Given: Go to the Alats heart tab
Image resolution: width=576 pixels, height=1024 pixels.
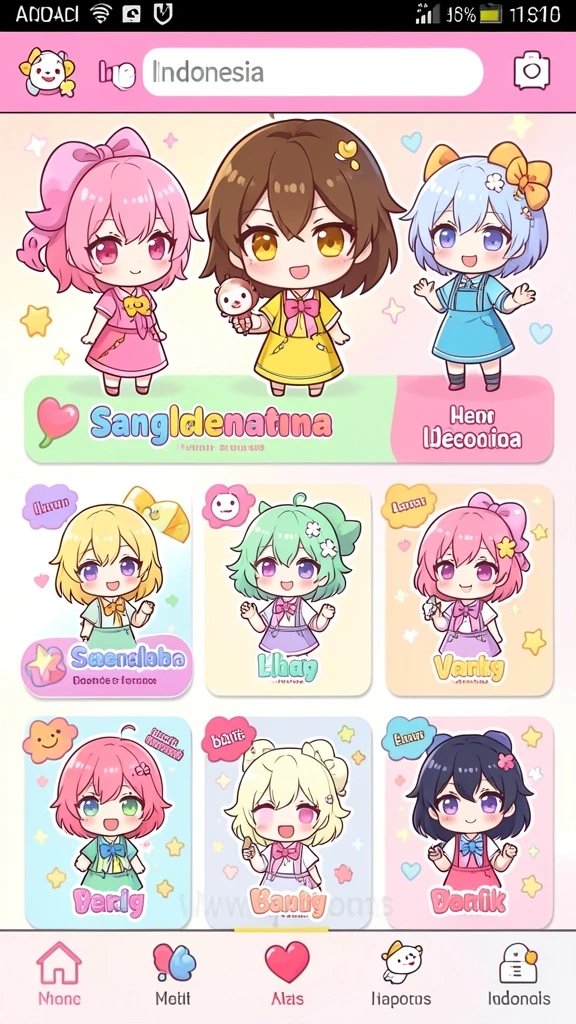Looking at the screenshot, I should 287,974.
